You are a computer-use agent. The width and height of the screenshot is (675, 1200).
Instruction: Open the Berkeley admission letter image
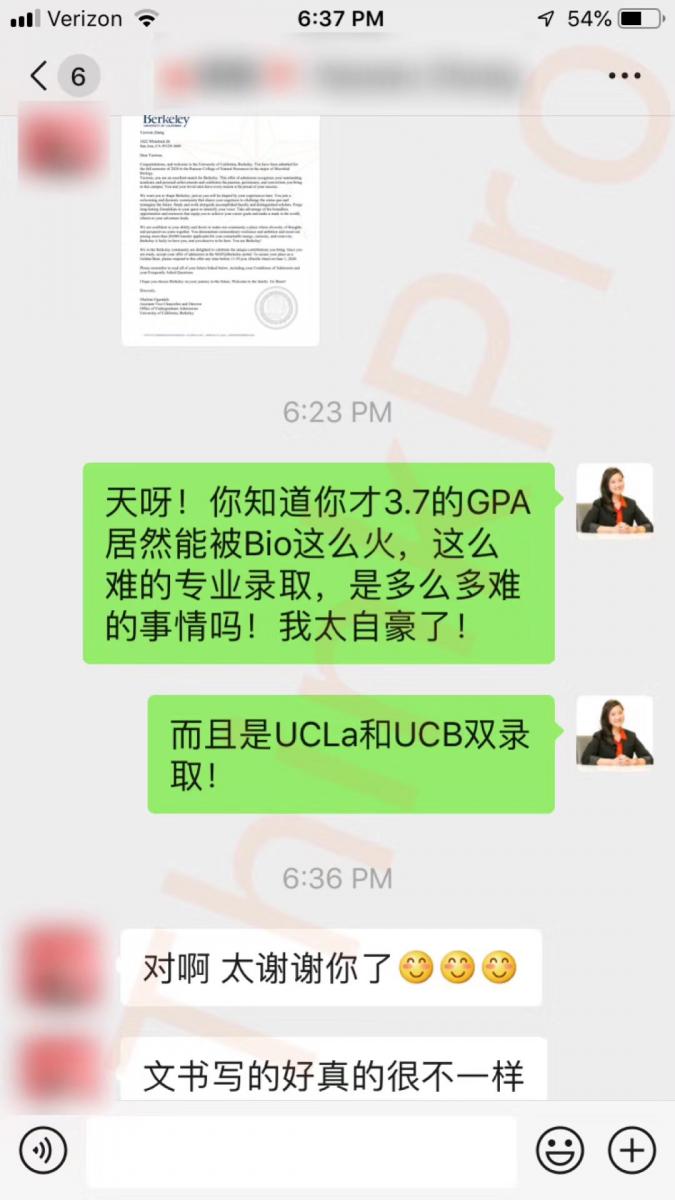[220, 228]
